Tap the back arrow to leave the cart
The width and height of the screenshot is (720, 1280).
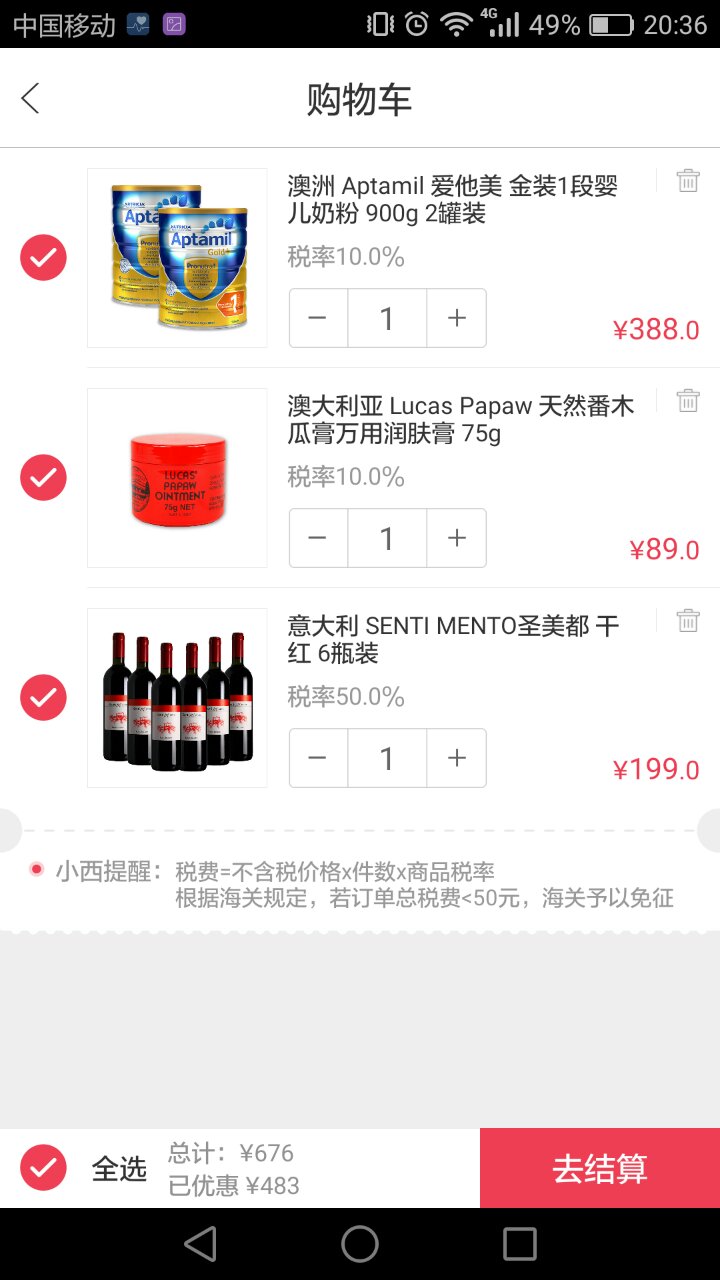(x=30, y=98)
